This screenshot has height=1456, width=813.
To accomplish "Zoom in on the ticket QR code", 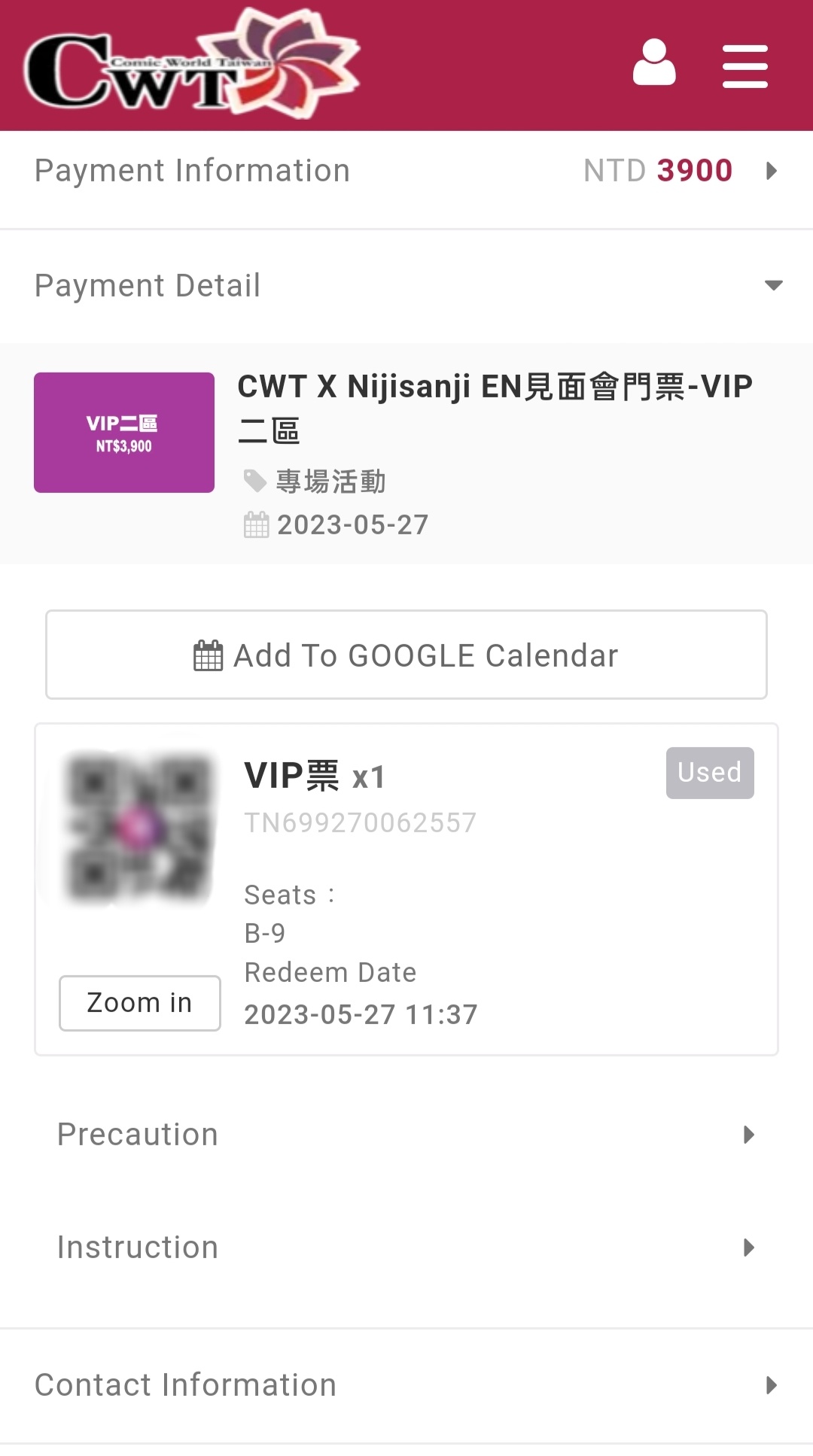I will click(x=140, y=1003).
